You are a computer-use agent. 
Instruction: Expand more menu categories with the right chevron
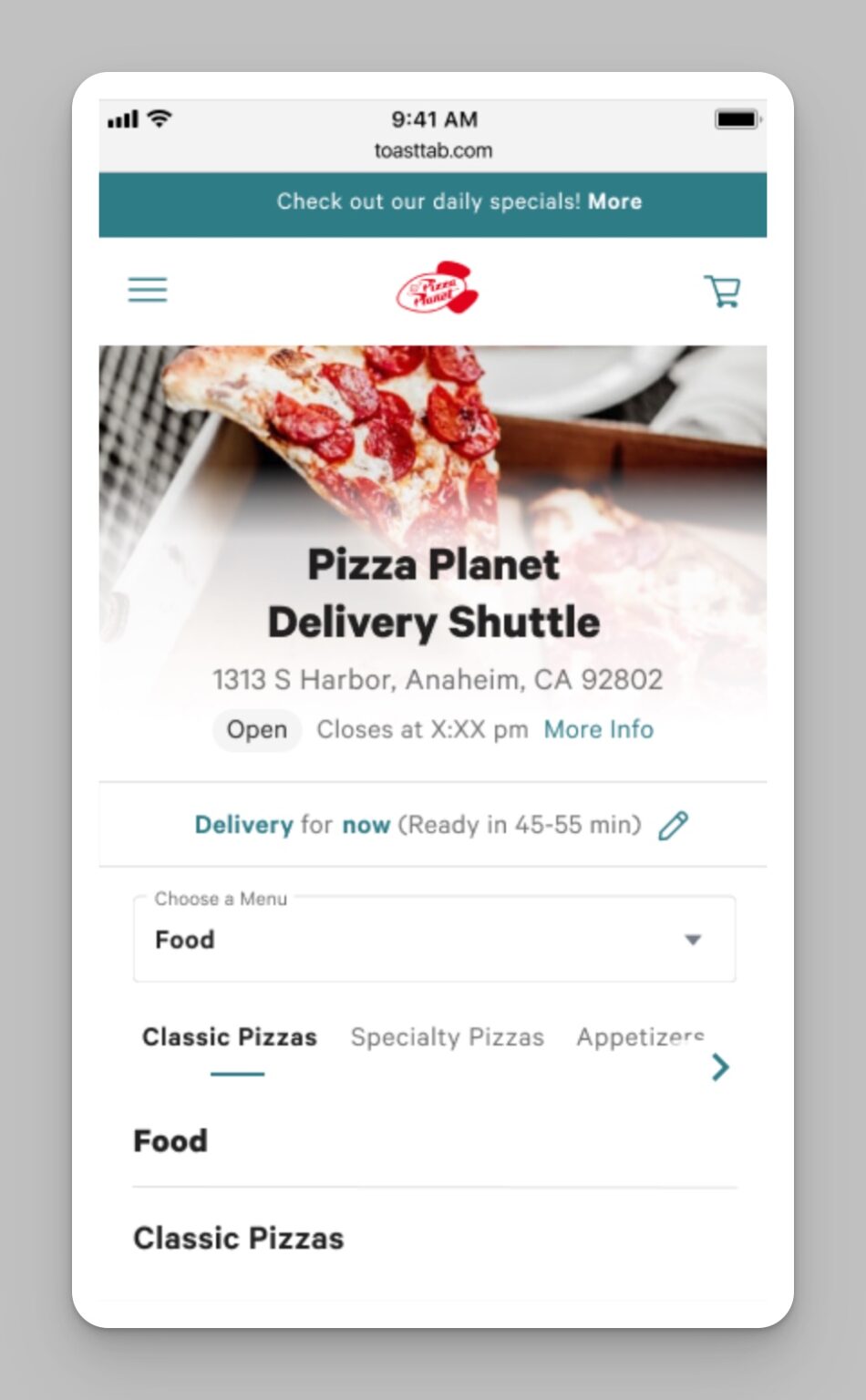coord(720,1066)
